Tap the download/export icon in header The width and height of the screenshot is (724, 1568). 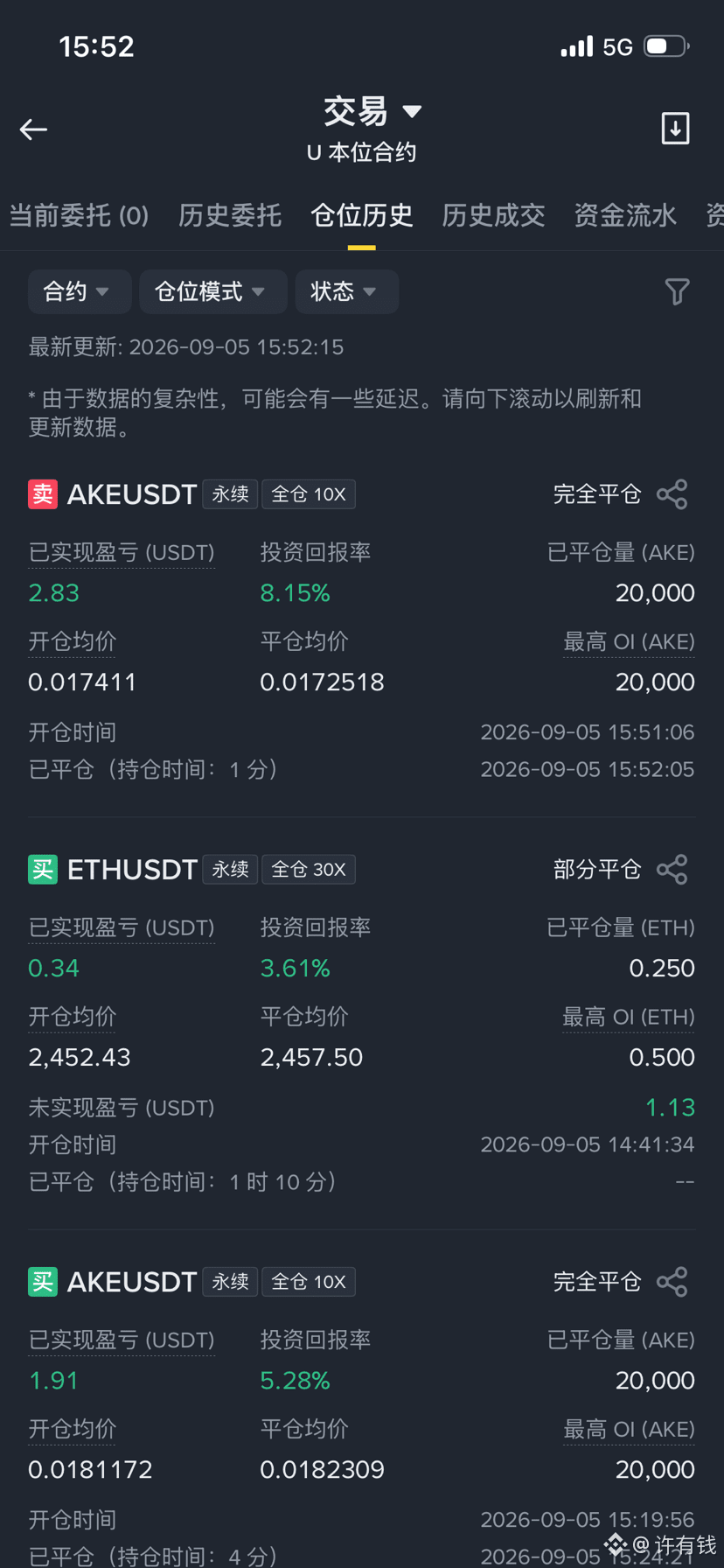(x=675, y=129)
